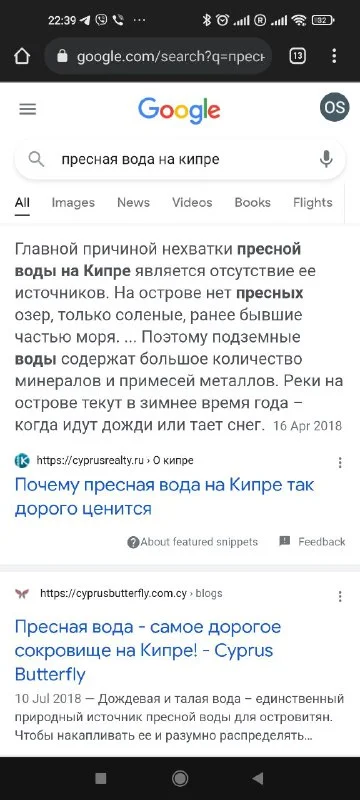360x800 pixels.
Task: Switch to the Flights tab
Action: pyautogui.click(x=313, y=203)
